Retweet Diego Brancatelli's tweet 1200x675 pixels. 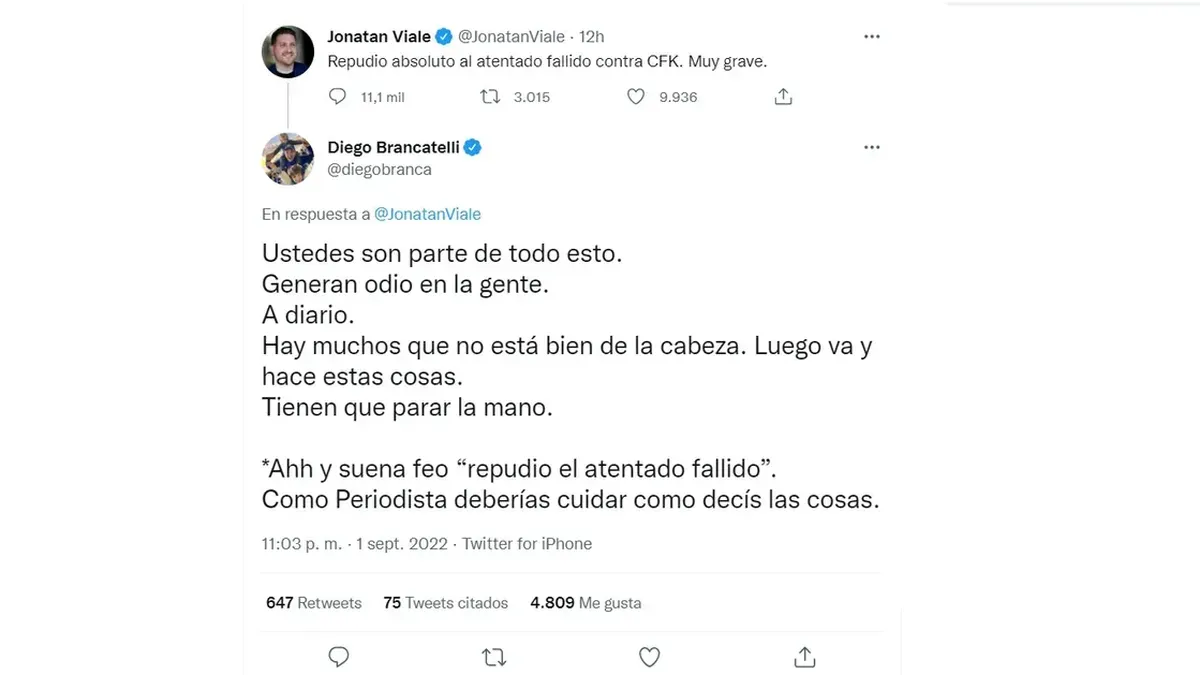(x=493, y=657)
